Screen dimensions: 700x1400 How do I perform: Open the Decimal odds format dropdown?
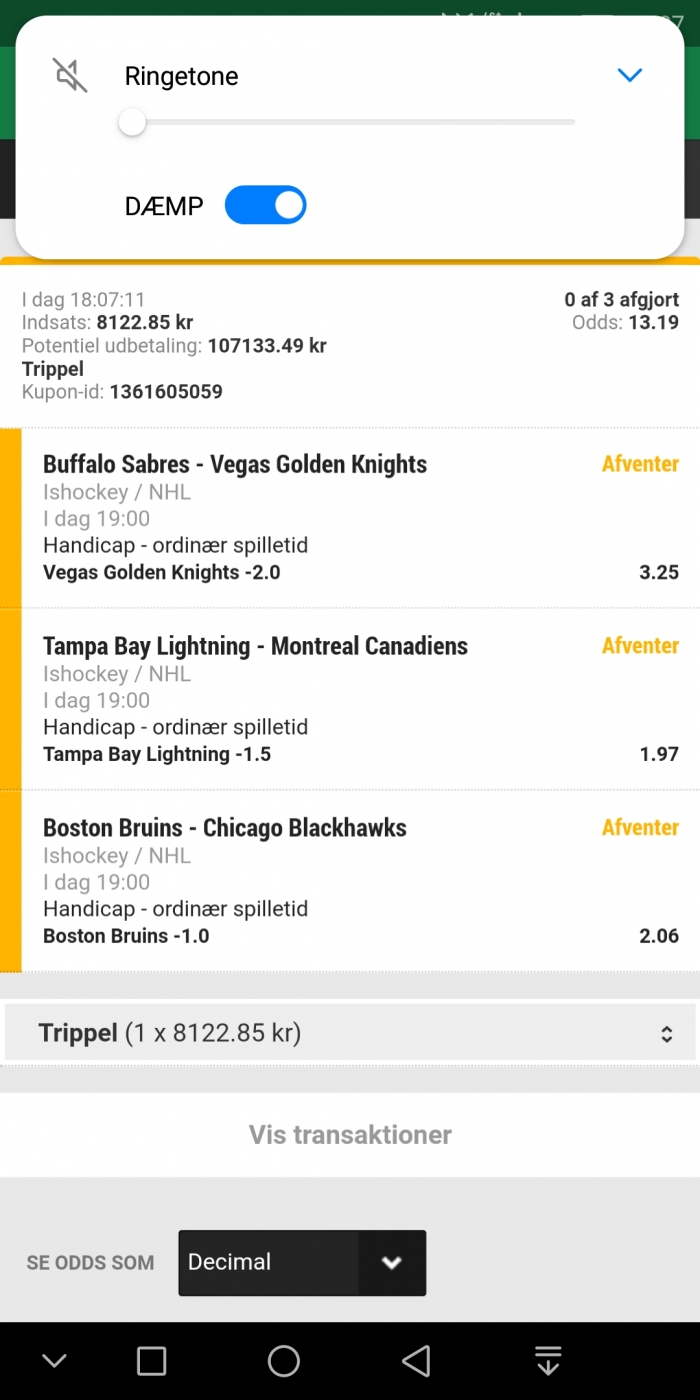point(302,1262)
